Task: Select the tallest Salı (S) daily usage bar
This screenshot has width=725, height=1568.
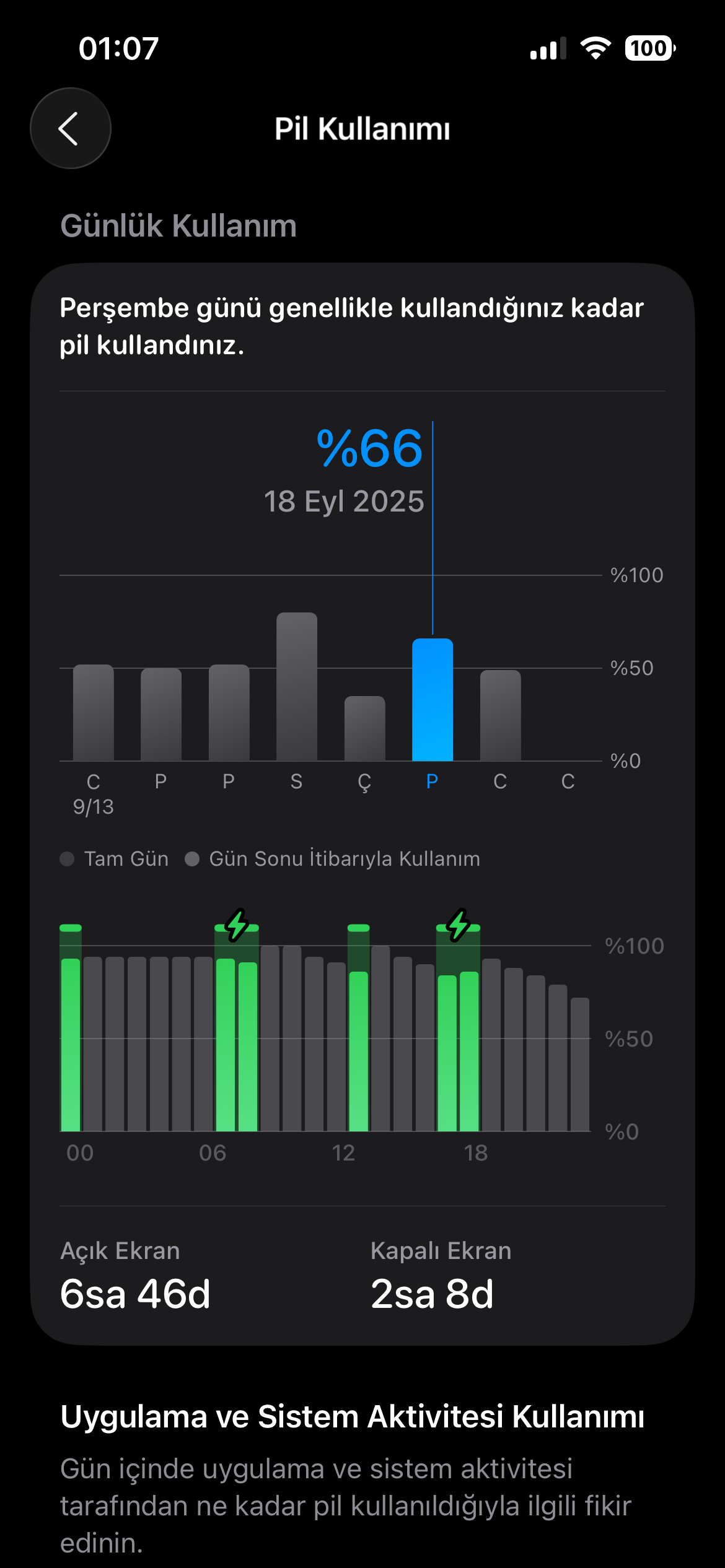Action: [297, 686]
